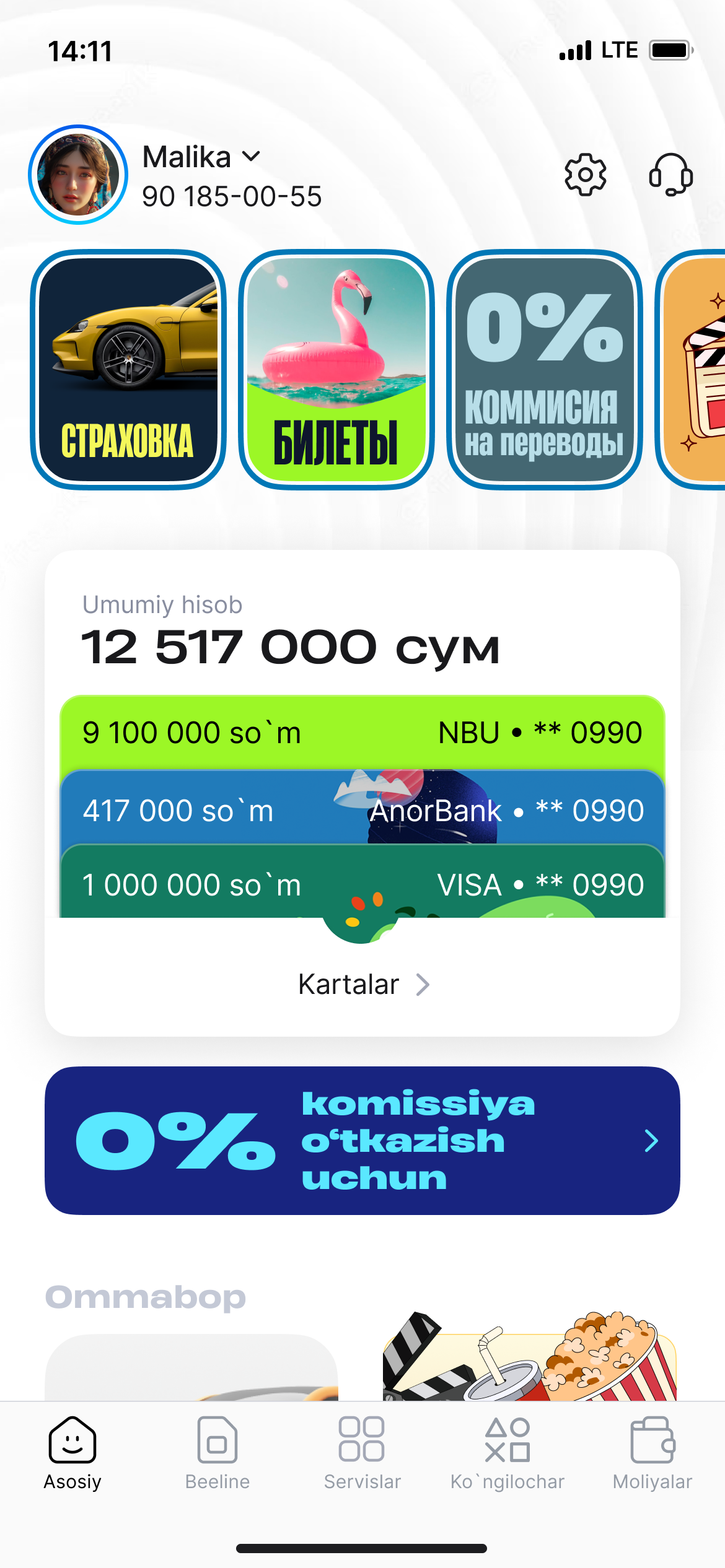The width and height of the screenshot is (725, 1568).
Task: Open the Moliyalar tab
Action: pos(652,1453)
